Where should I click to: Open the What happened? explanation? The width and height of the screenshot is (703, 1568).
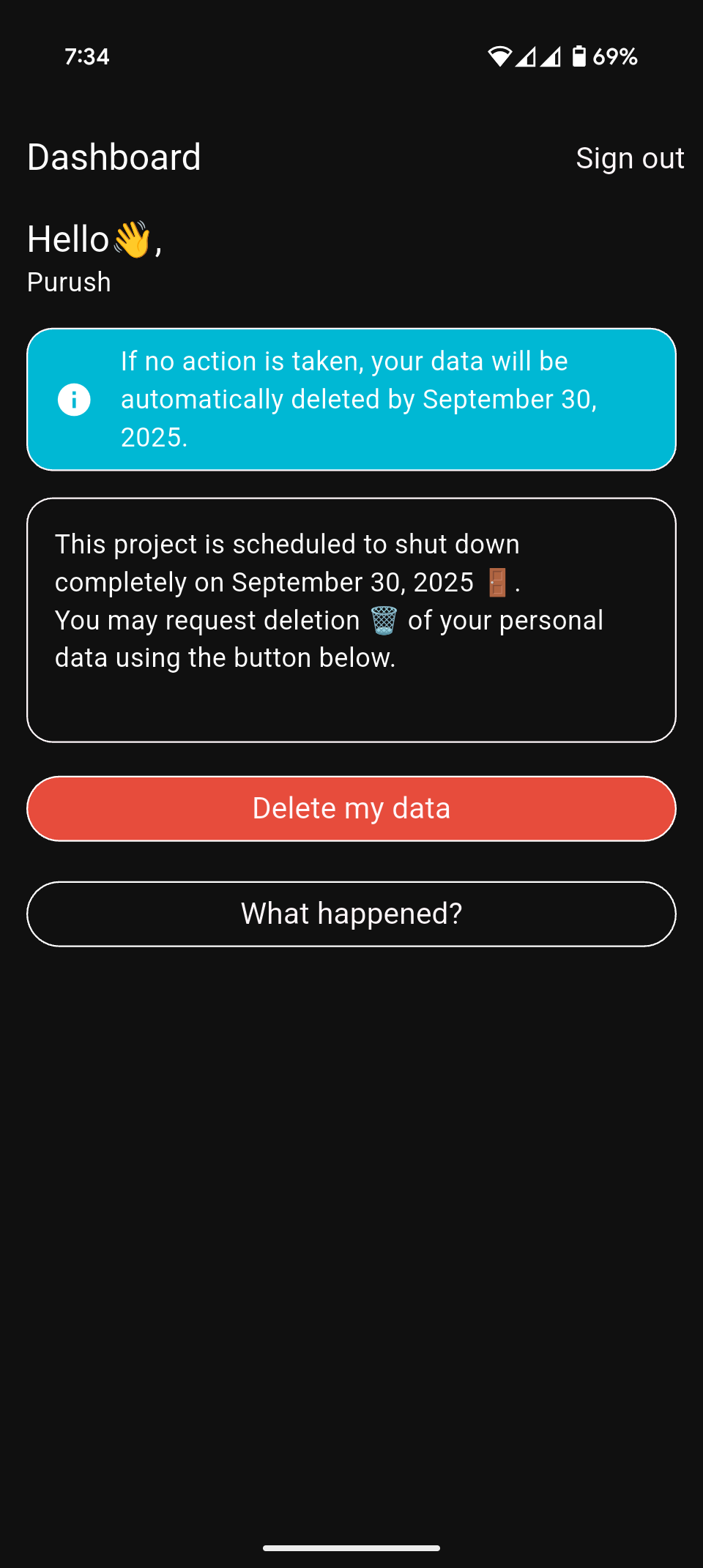(351, 914)
